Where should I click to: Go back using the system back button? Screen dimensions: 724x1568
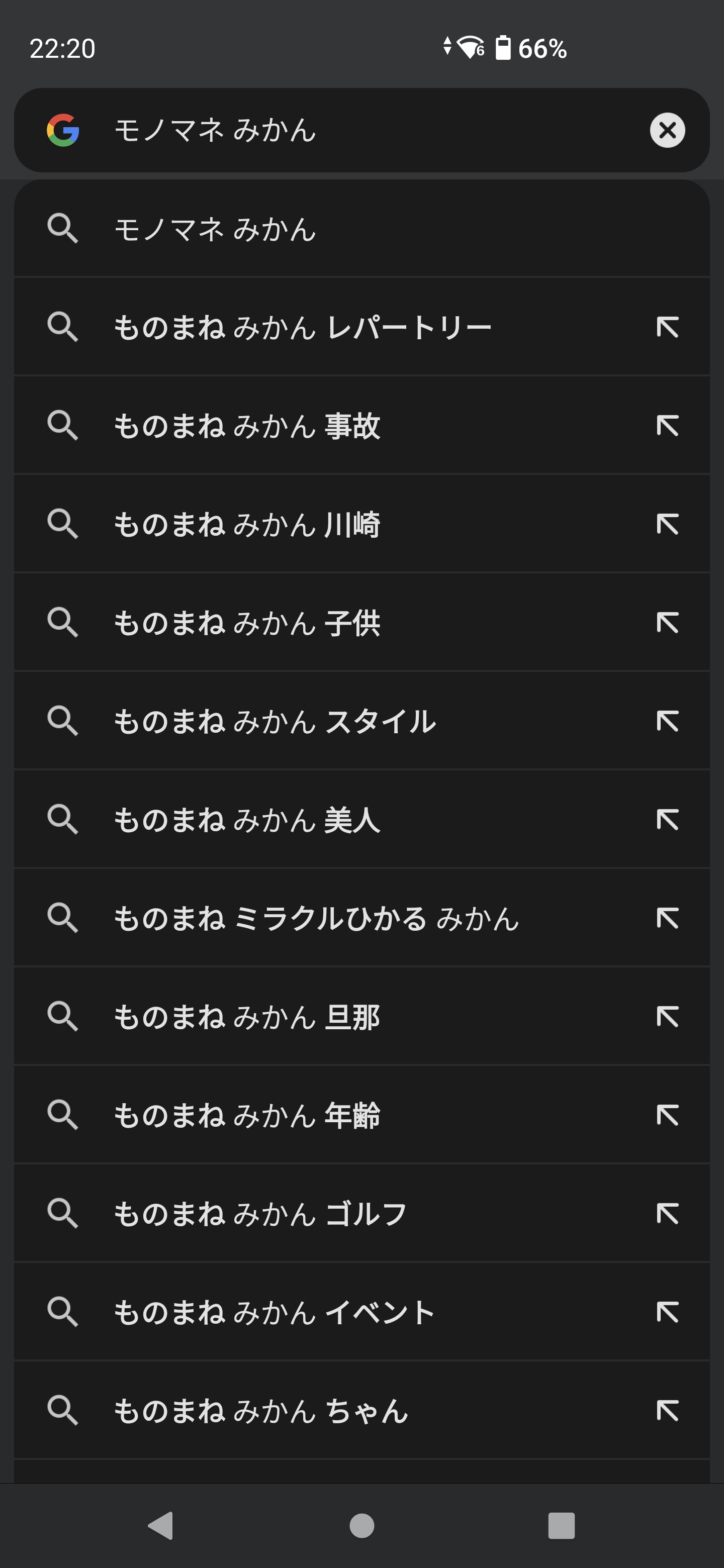tap(161, 1526)
